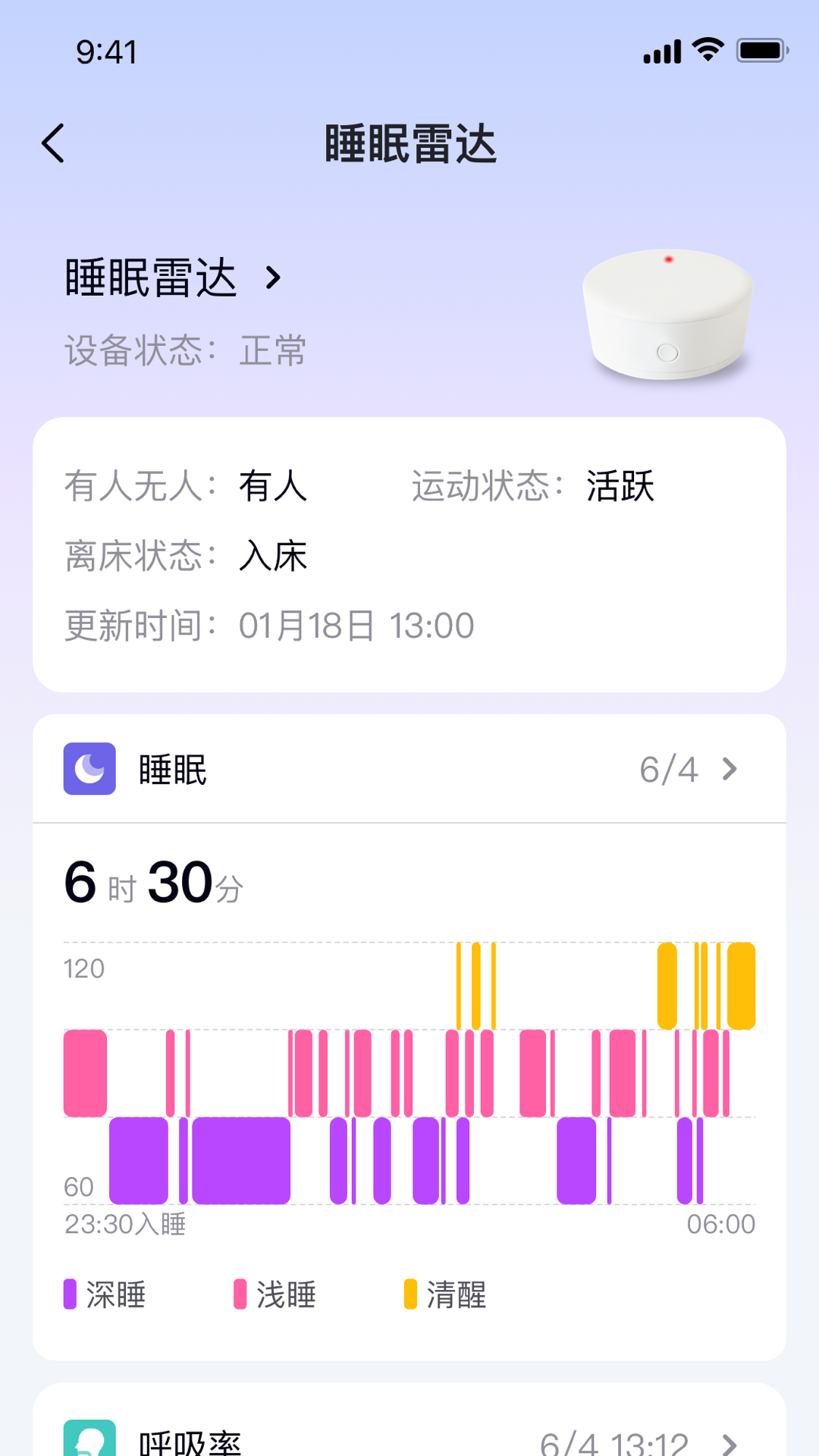The width and height of the screenshot is (819, 1456).
Task: Tap the back arrow icon
Action: 53,143
